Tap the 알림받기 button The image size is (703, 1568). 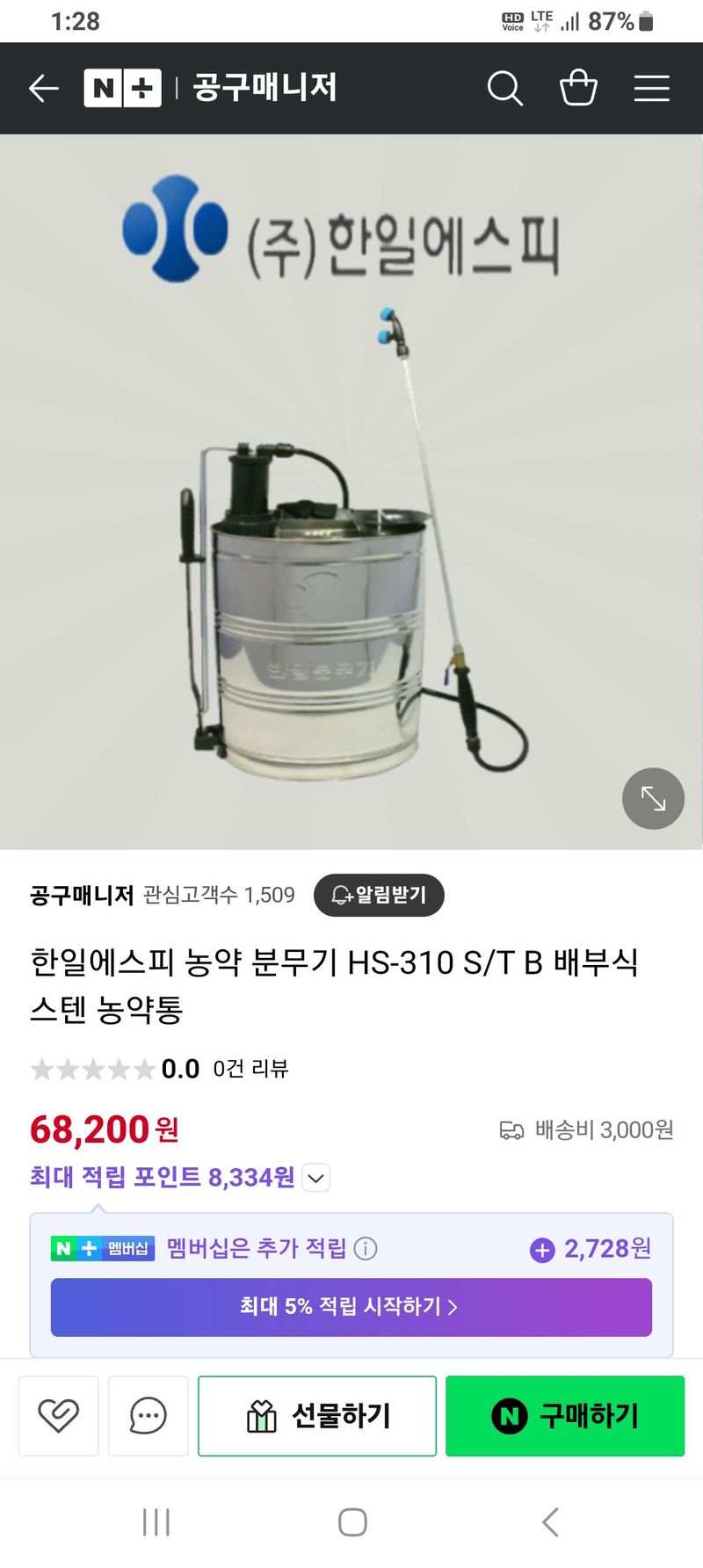(379, 895)
